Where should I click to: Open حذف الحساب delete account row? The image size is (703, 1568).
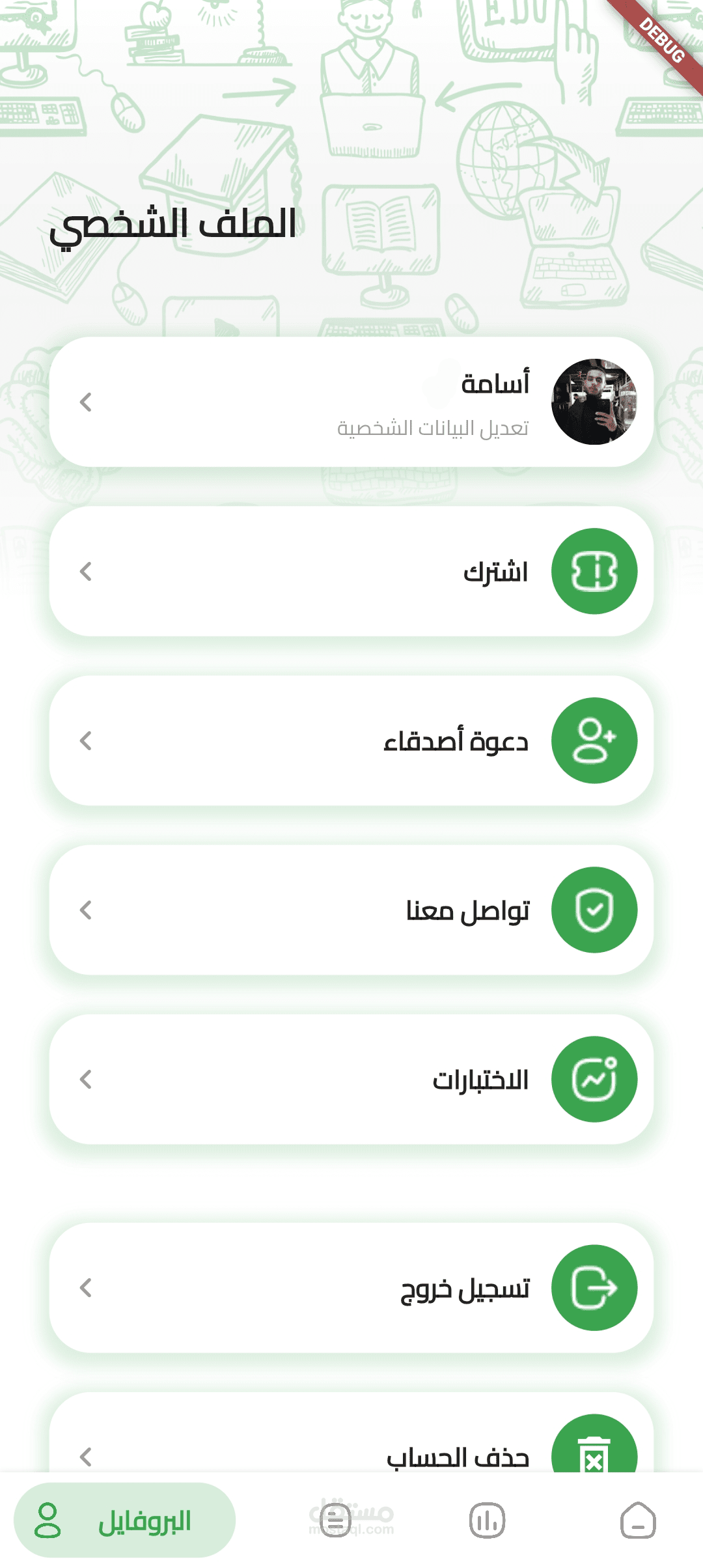point(351,1433)
